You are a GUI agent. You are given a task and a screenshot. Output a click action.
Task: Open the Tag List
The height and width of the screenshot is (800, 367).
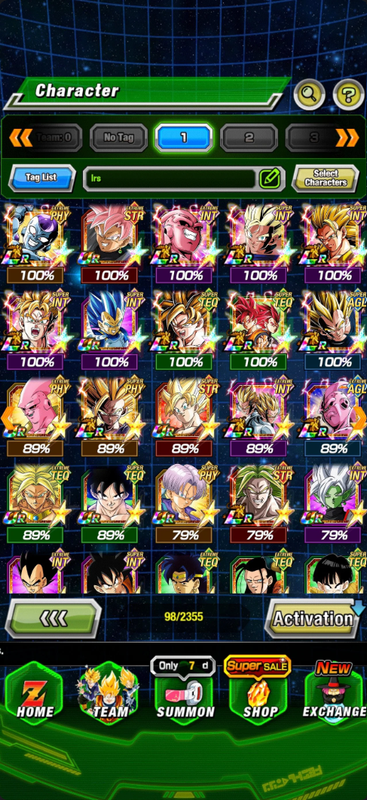42,178
